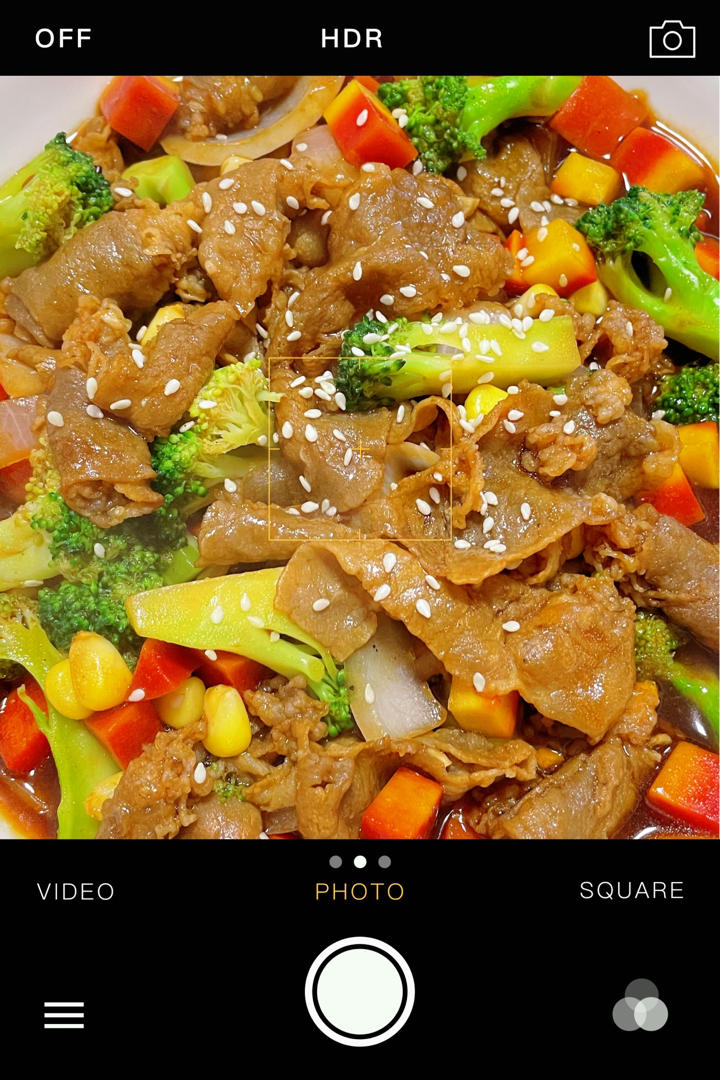Take a photo with the shutter button
The image size is (720, 1080).
tap(360, 992)
